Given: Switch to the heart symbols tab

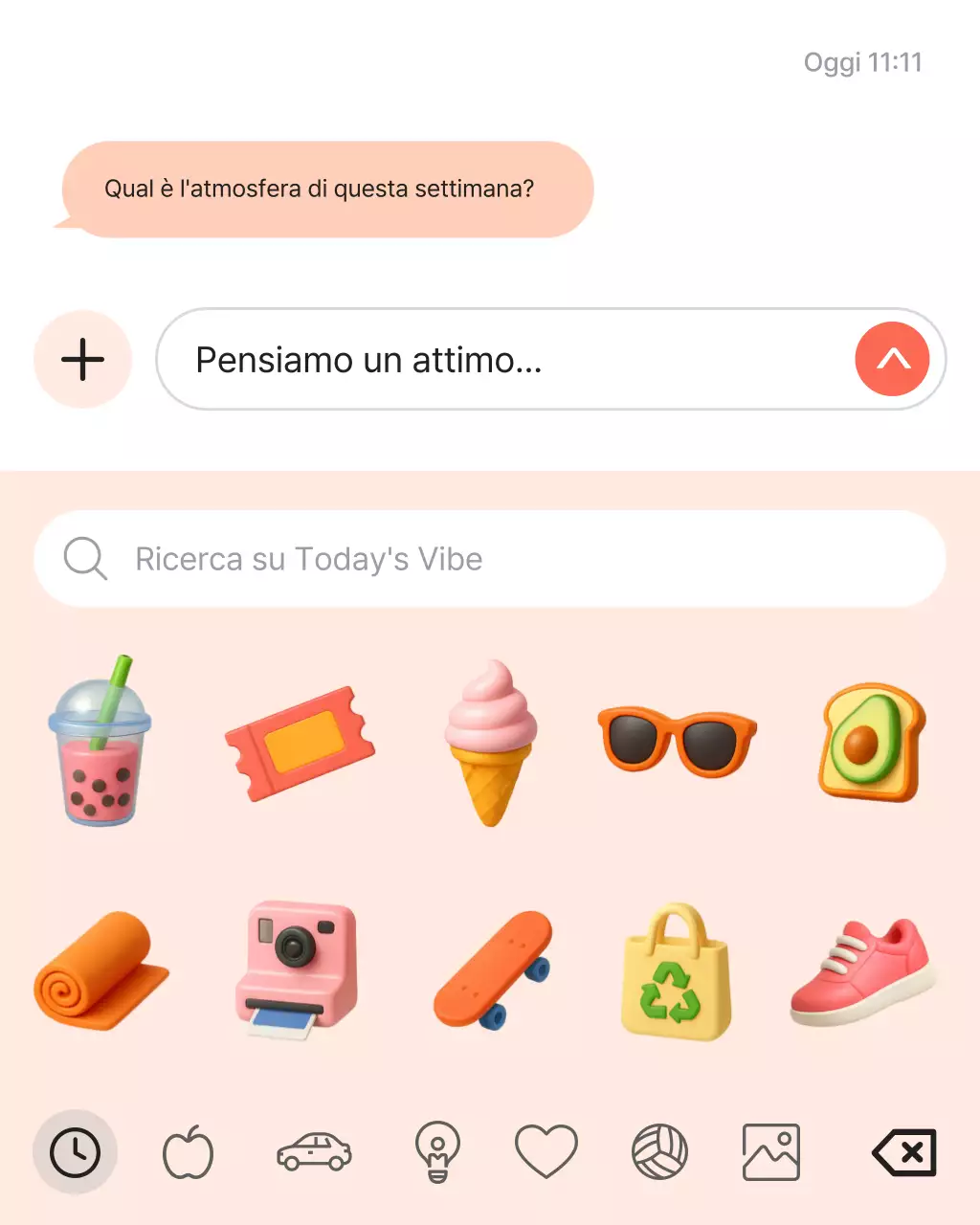Looking at the screenshot, I should tap(546, 1152).
